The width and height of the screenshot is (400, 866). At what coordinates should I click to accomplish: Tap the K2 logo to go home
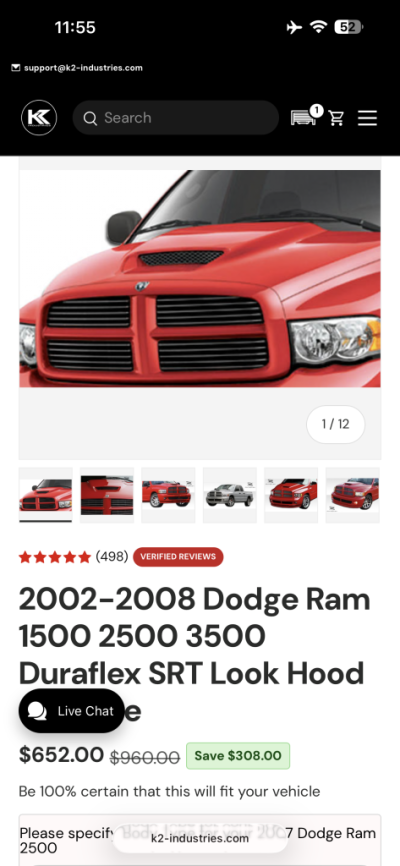tap(39, 118)
